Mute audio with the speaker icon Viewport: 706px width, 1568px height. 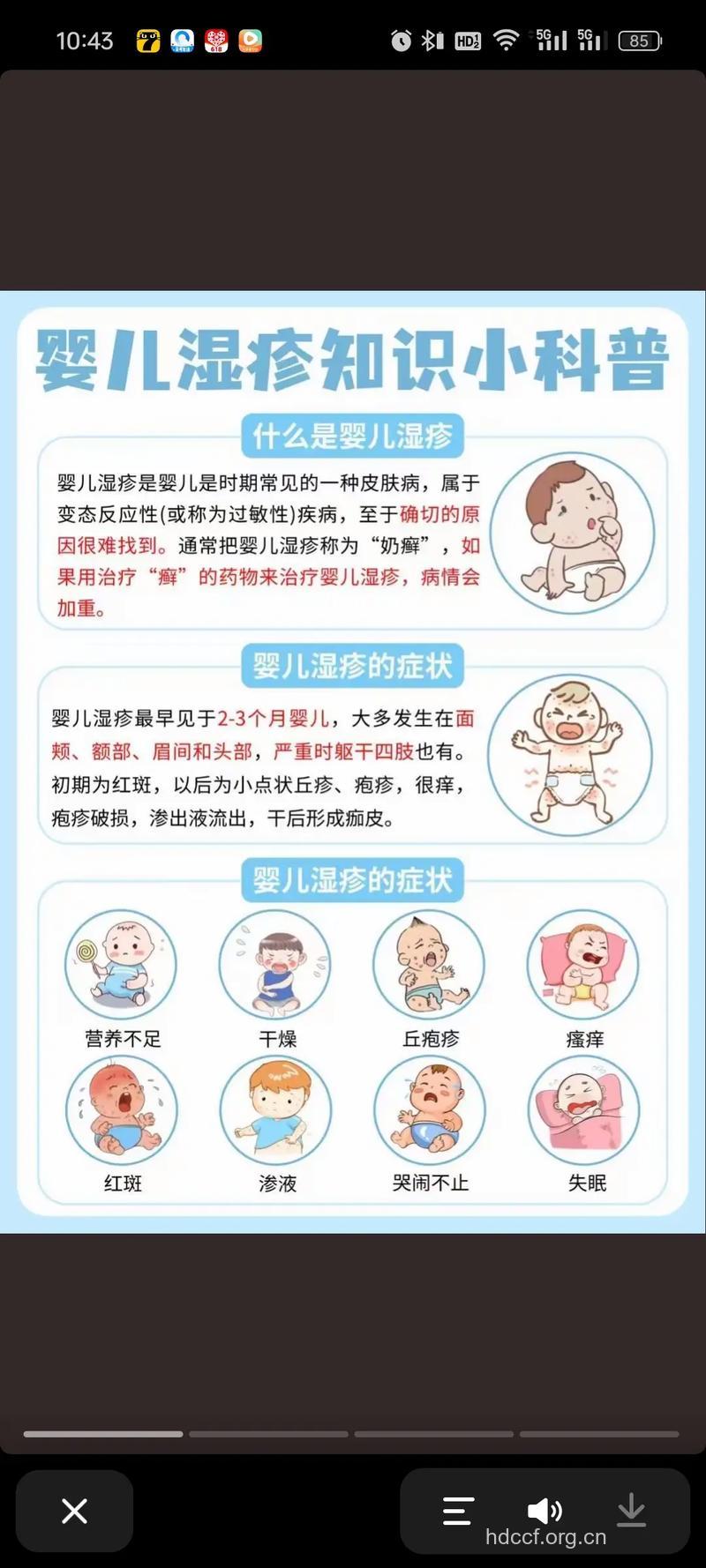coord(544,1511)
